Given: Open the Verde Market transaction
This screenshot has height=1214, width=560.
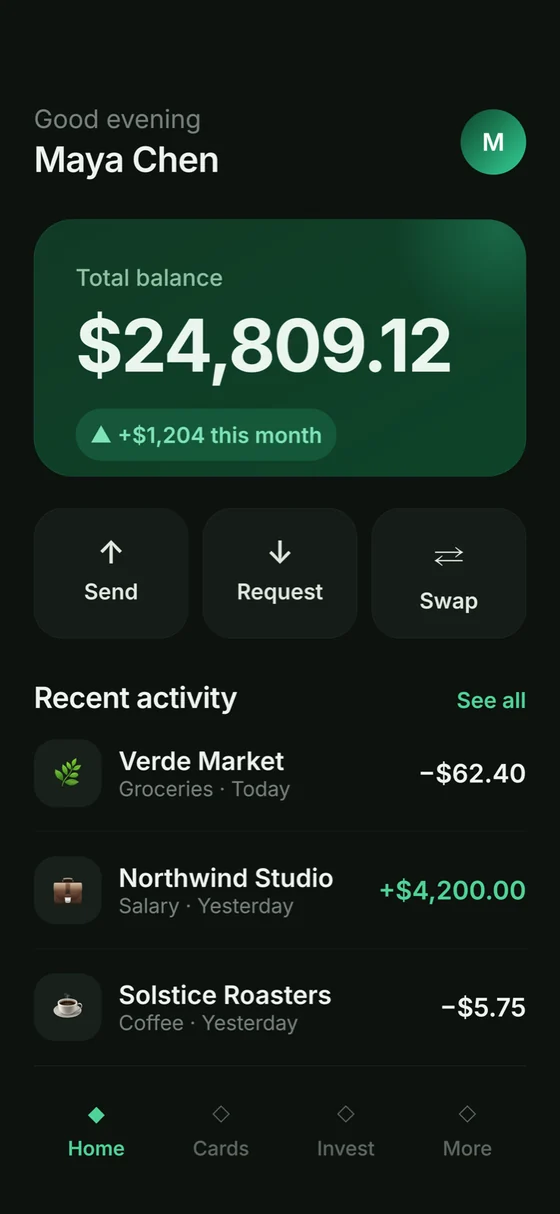Looking at the screenshot, I should 280,773.
